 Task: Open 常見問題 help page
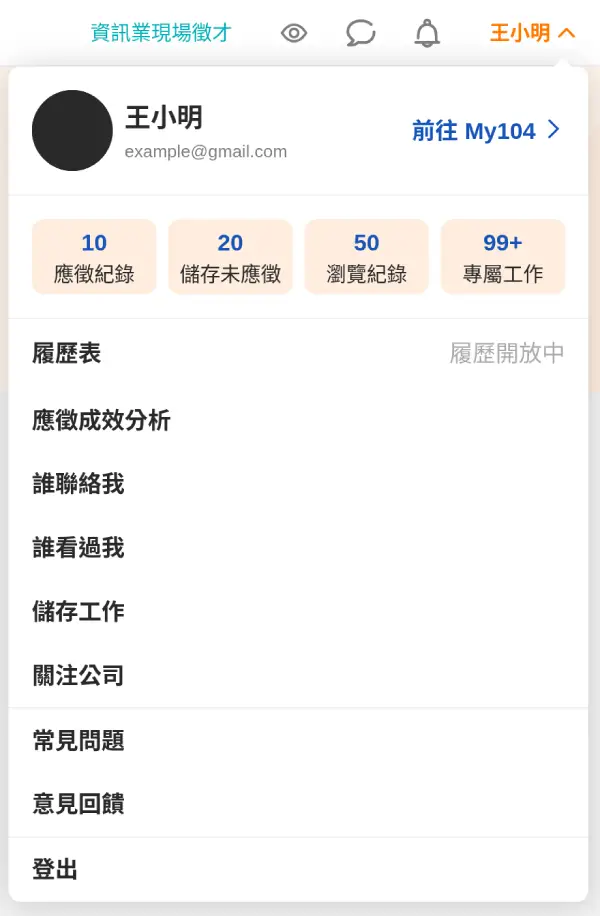(78, 741)
